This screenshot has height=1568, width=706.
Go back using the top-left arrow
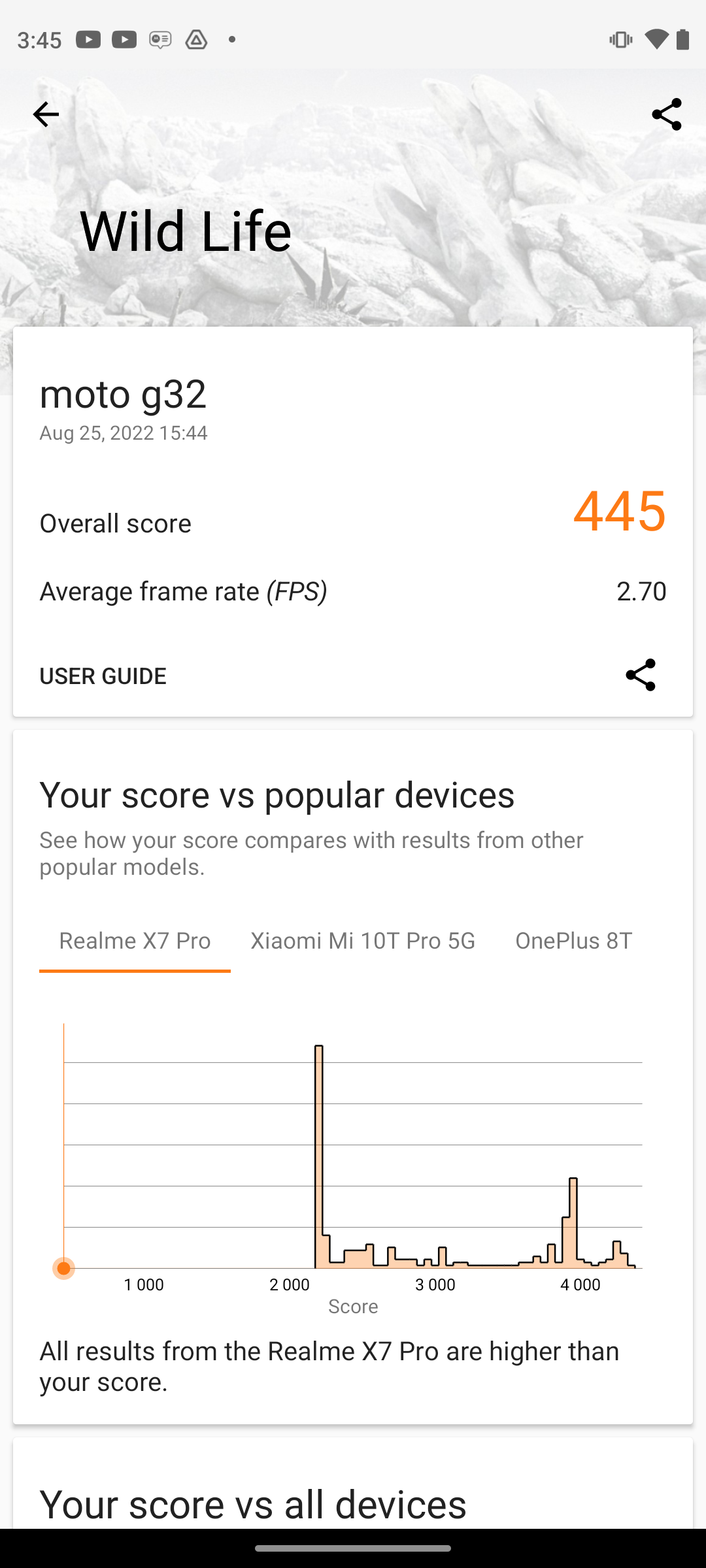pyautogui.click(x=46, y=114)
